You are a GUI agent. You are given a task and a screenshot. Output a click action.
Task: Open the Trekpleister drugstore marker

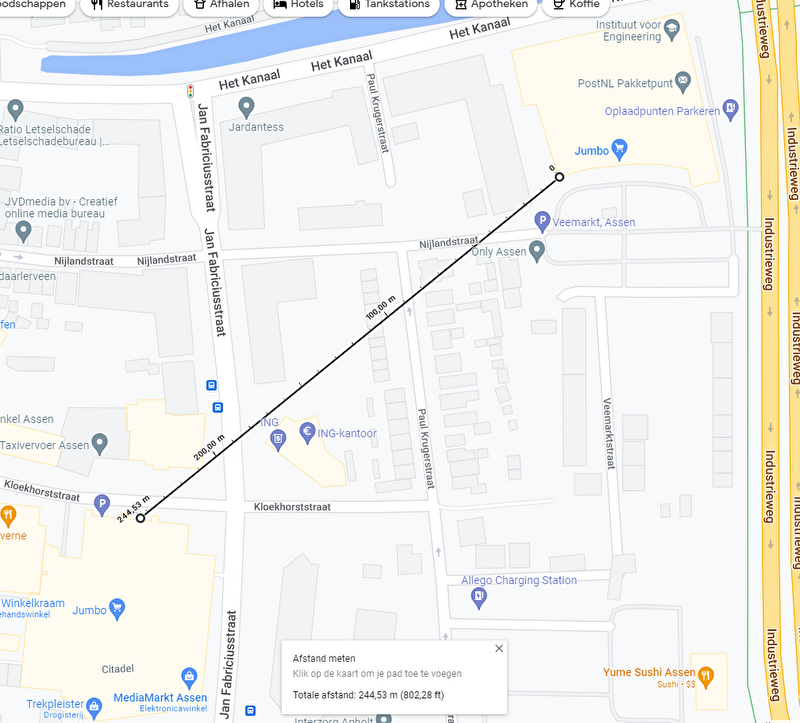pyautogui.click(x=93, y=705)
